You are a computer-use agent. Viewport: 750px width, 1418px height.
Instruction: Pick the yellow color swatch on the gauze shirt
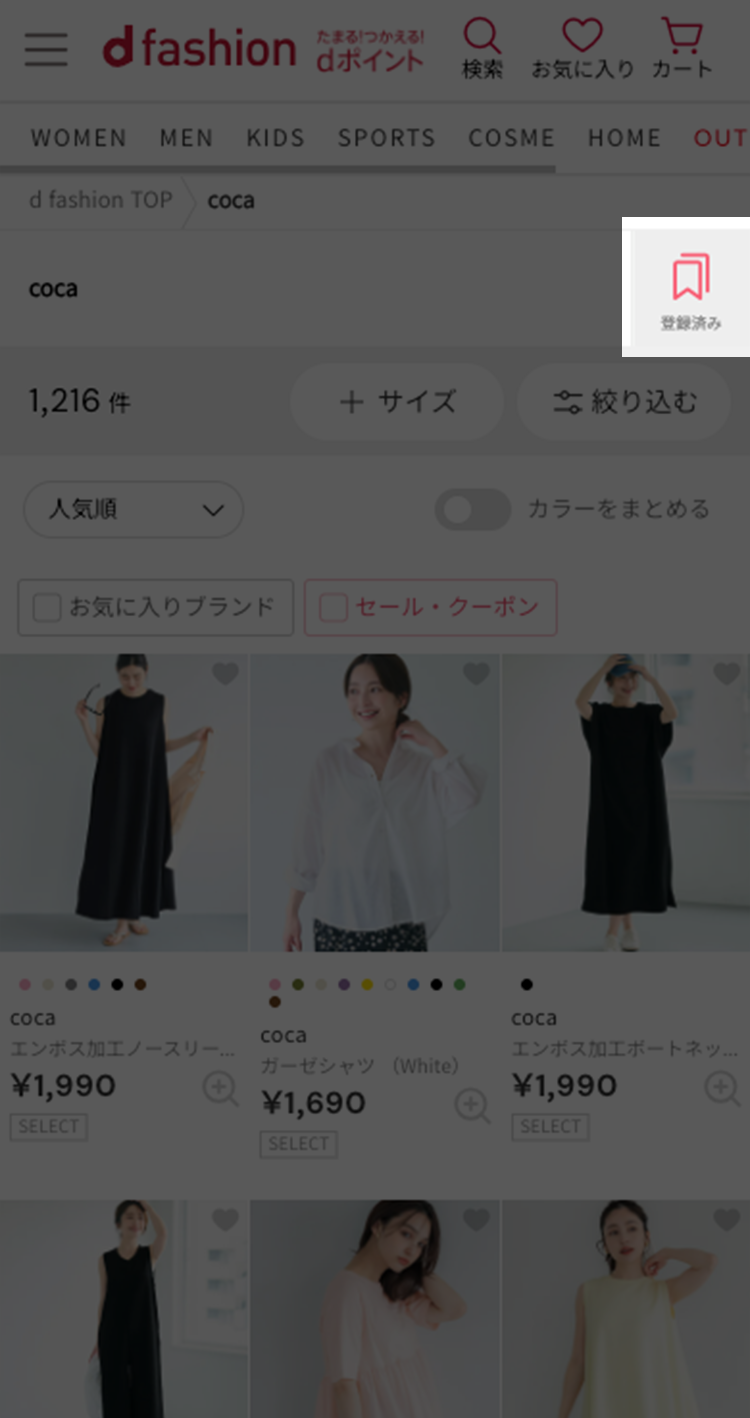[367, 985]
